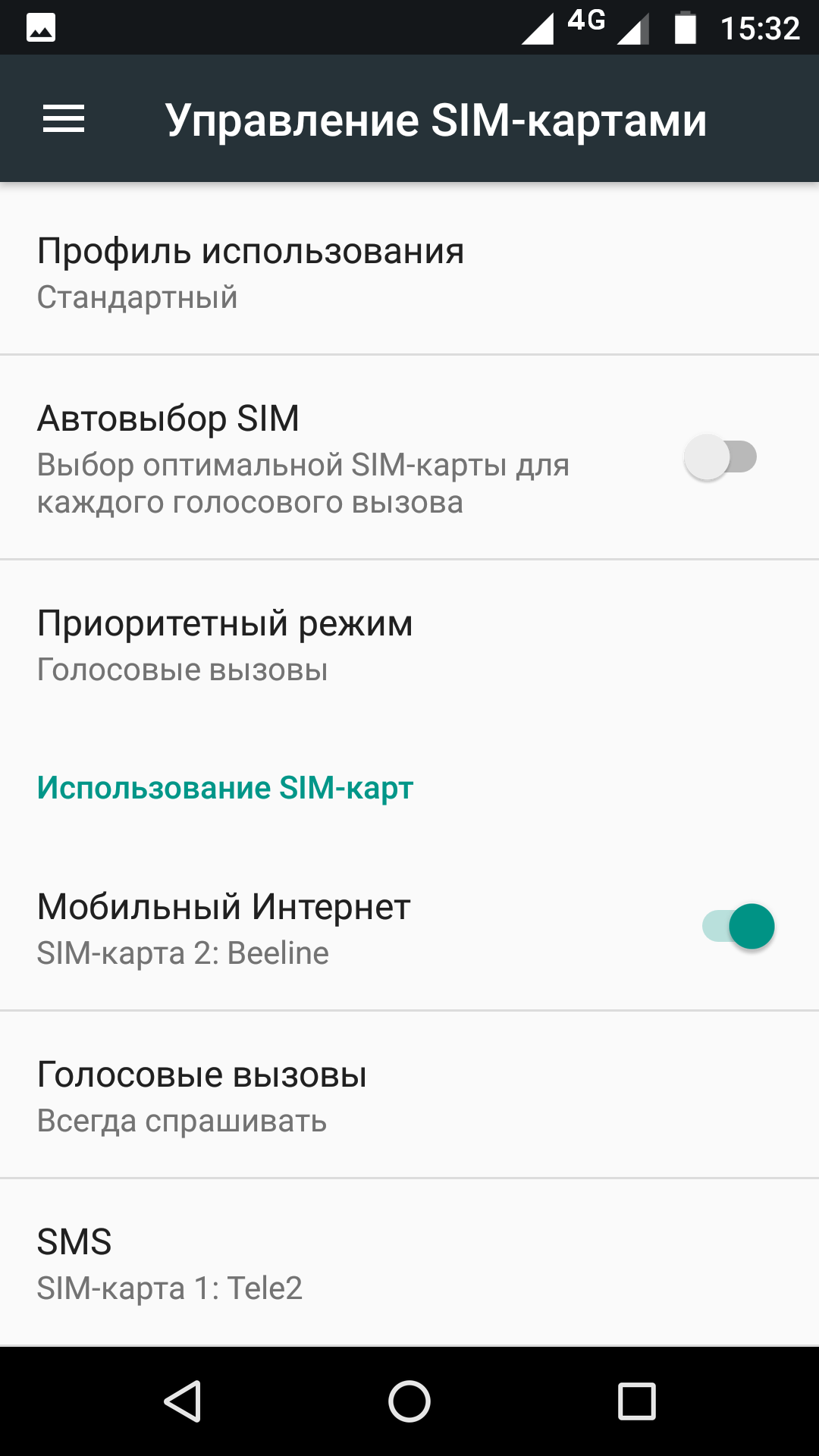Go back using navigation bar
This screenshot has height=1456, width=819.
click(183, 1401)
